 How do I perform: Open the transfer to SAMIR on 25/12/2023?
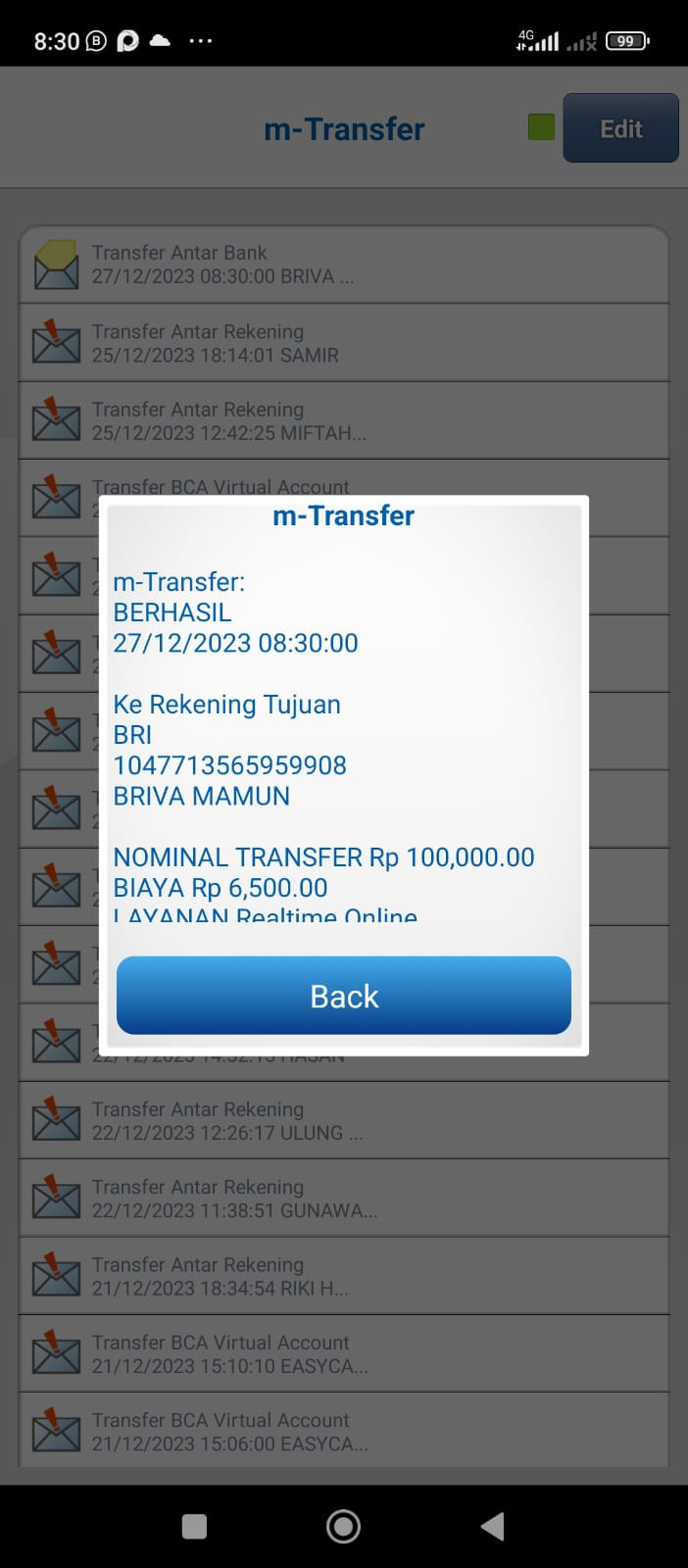[x=343, y=343]
